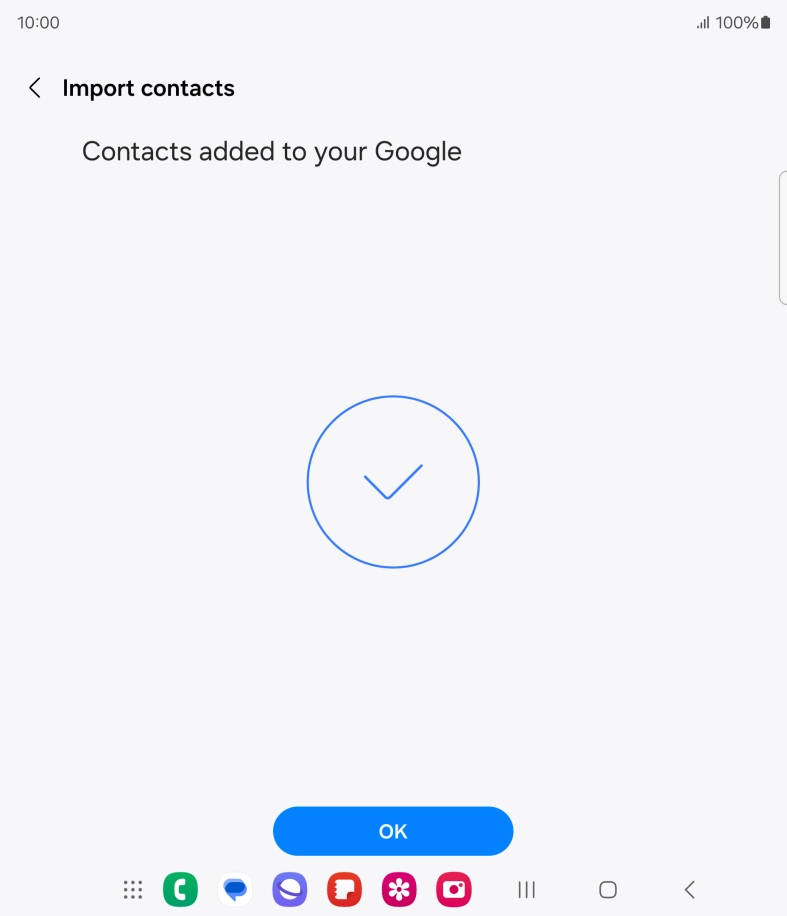This screenshot has width=787, height=916.
Task: Tap the Import contacts title
Action: 148,88
